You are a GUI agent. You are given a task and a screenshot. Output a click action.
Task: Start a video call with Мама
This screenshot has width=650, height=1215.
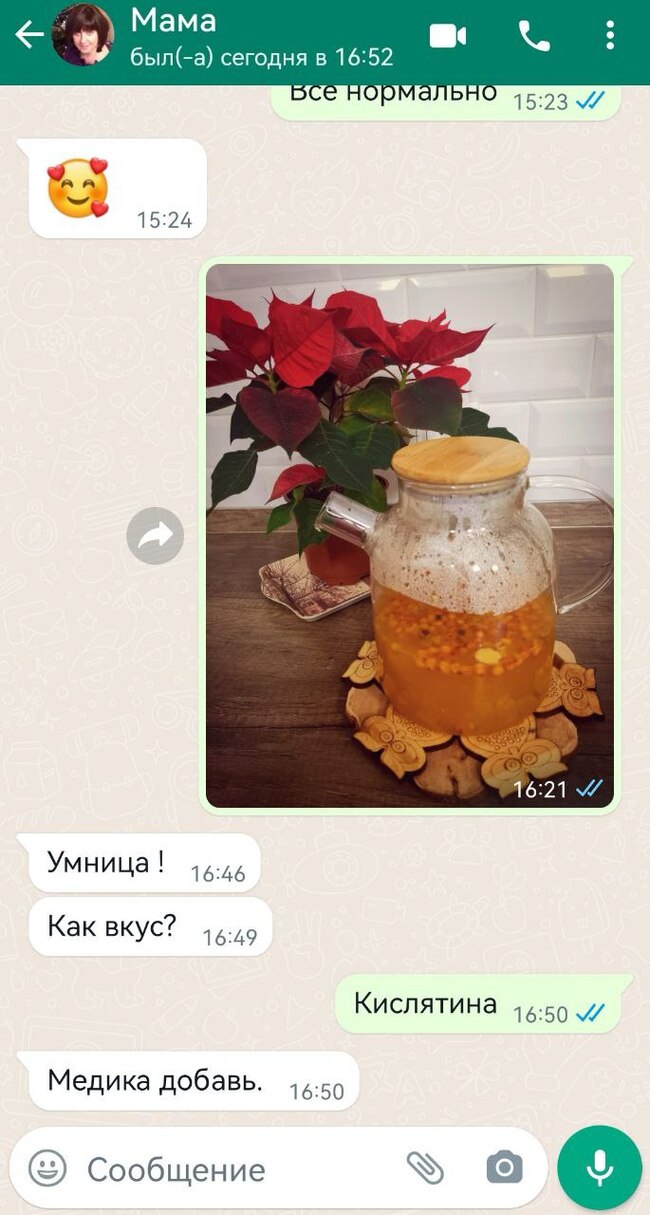448,36
